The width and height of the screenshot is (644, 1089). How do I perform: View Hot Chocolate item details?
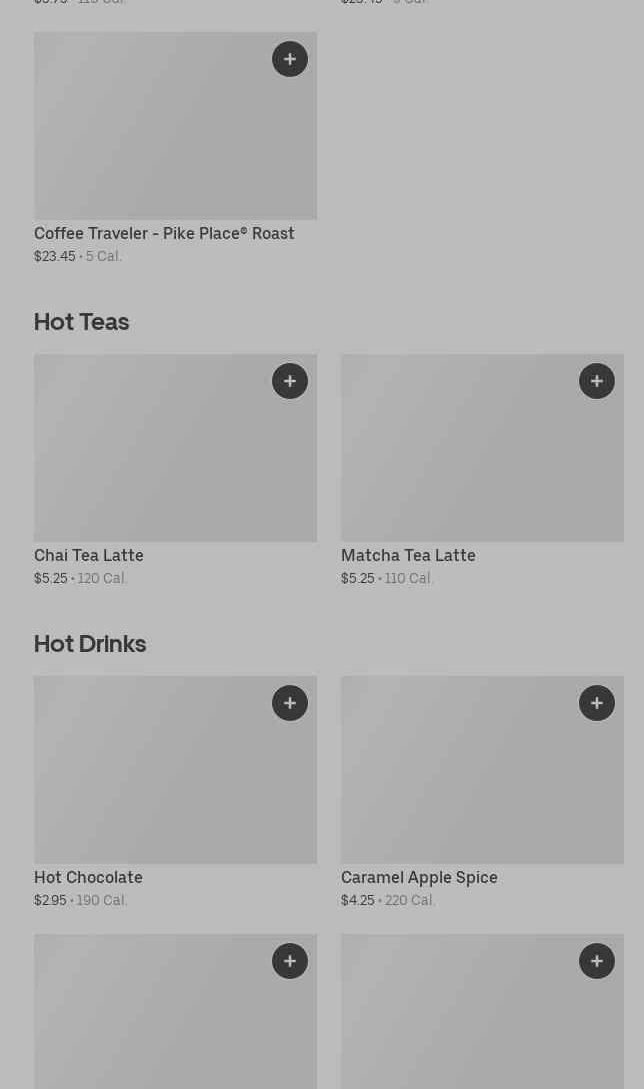175,792
